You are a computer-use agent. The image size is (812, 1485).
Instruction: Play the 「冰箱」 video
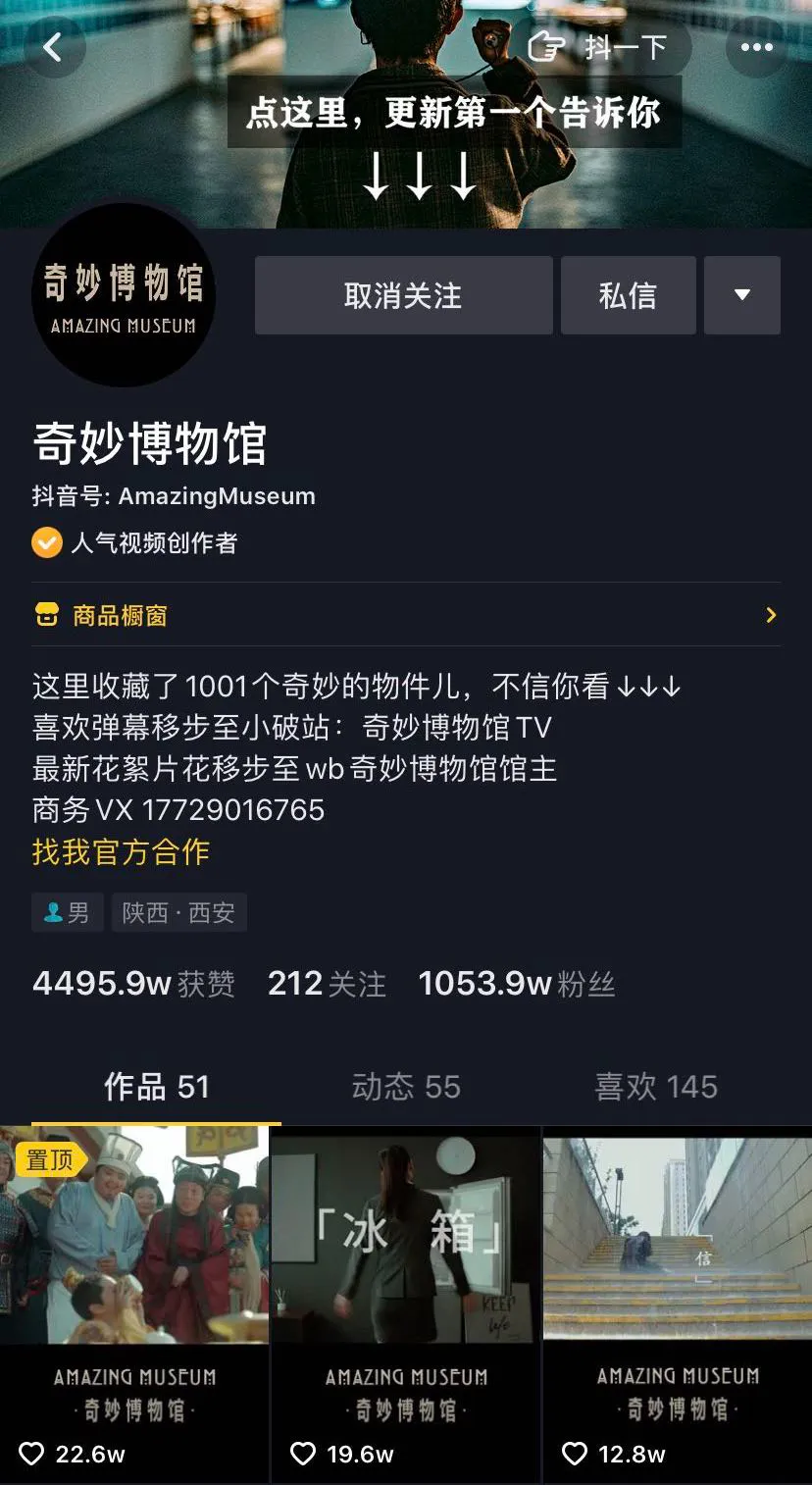coord(406,1295)
